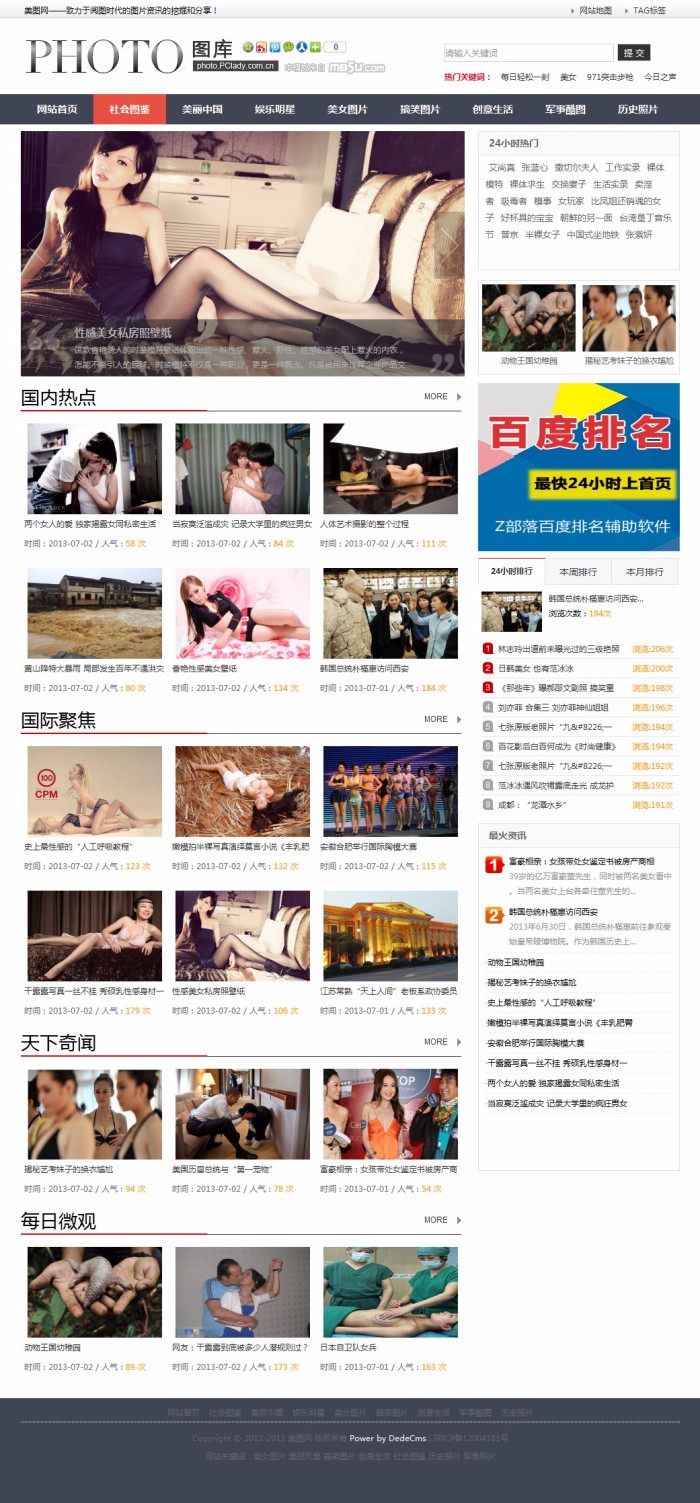Go to the 搞笑图片 section
The image size is (700, 1503).
420,109
